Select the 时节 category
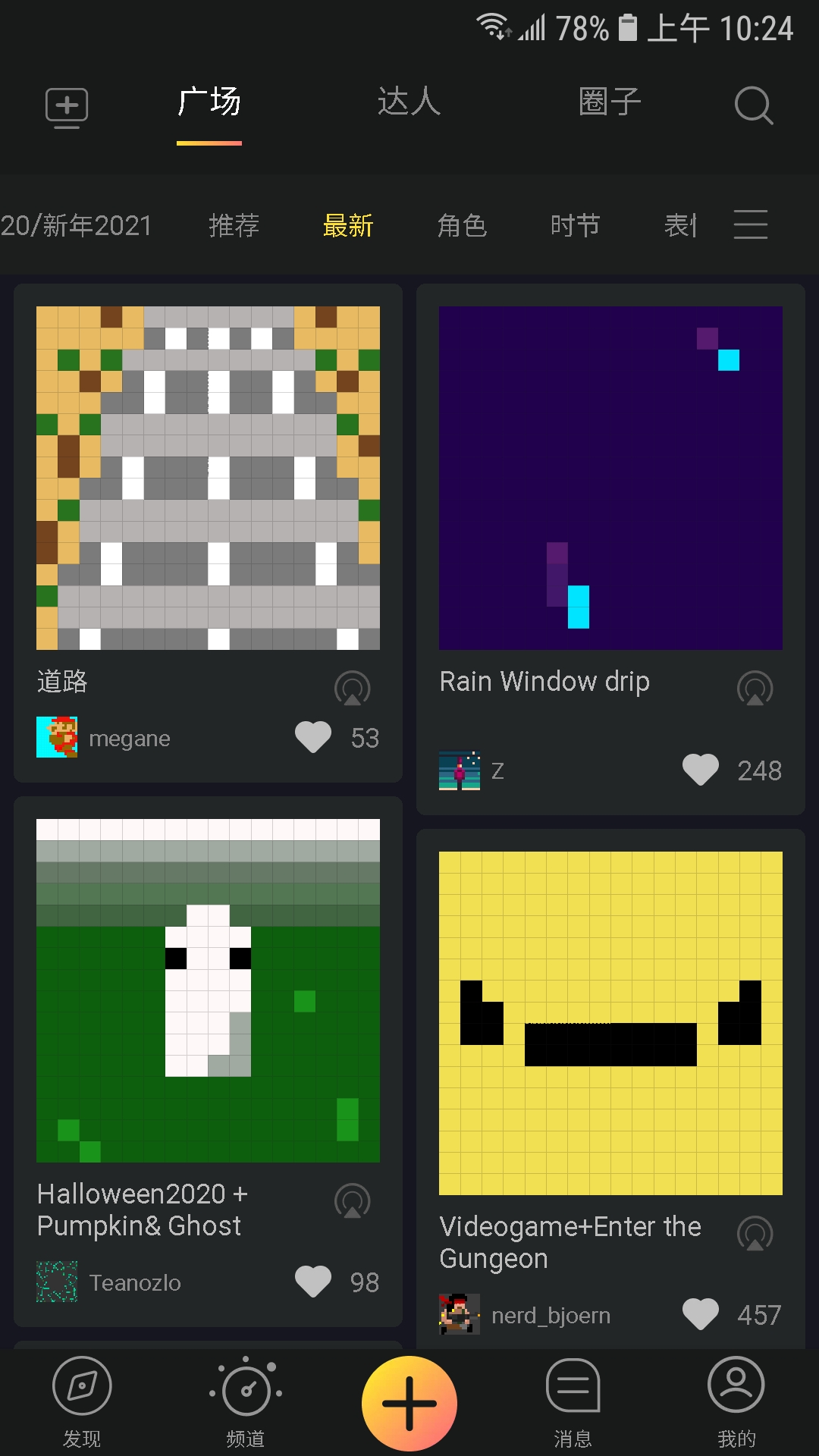This screenshot has width=819, height=1456. (x=575, y=225)
